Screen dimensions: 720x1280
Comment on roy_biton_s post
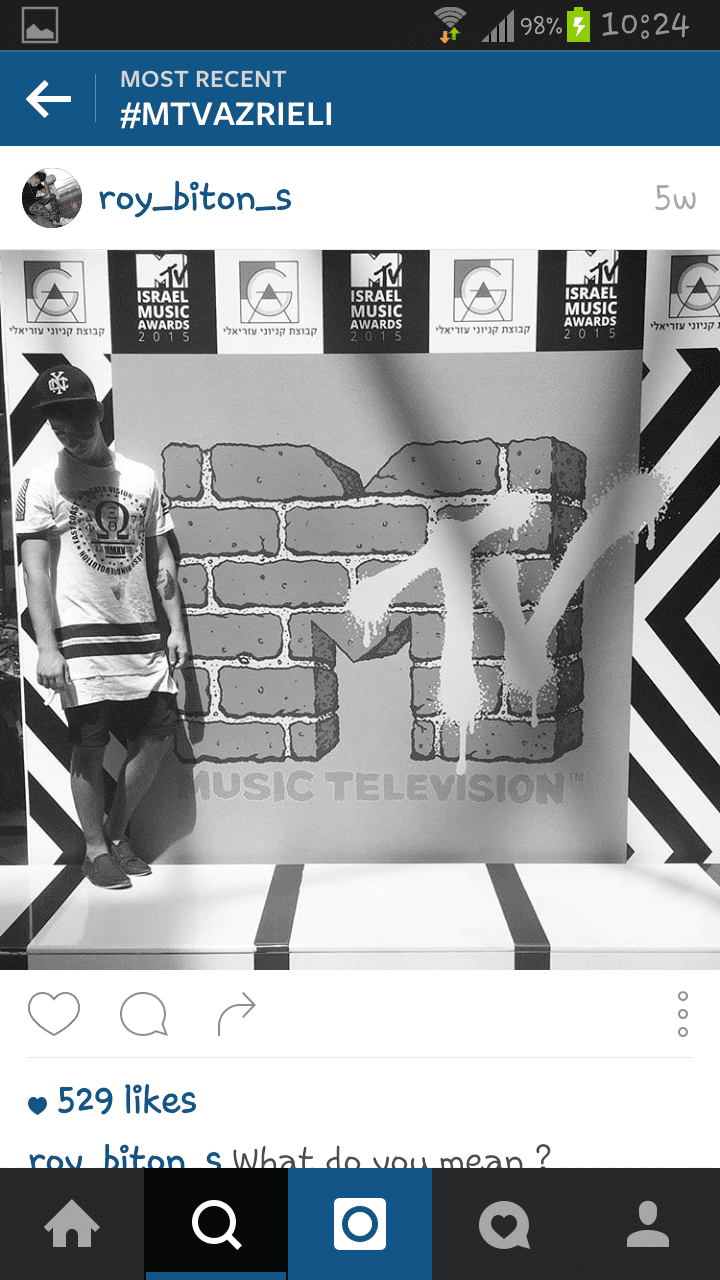(143, 1014)
